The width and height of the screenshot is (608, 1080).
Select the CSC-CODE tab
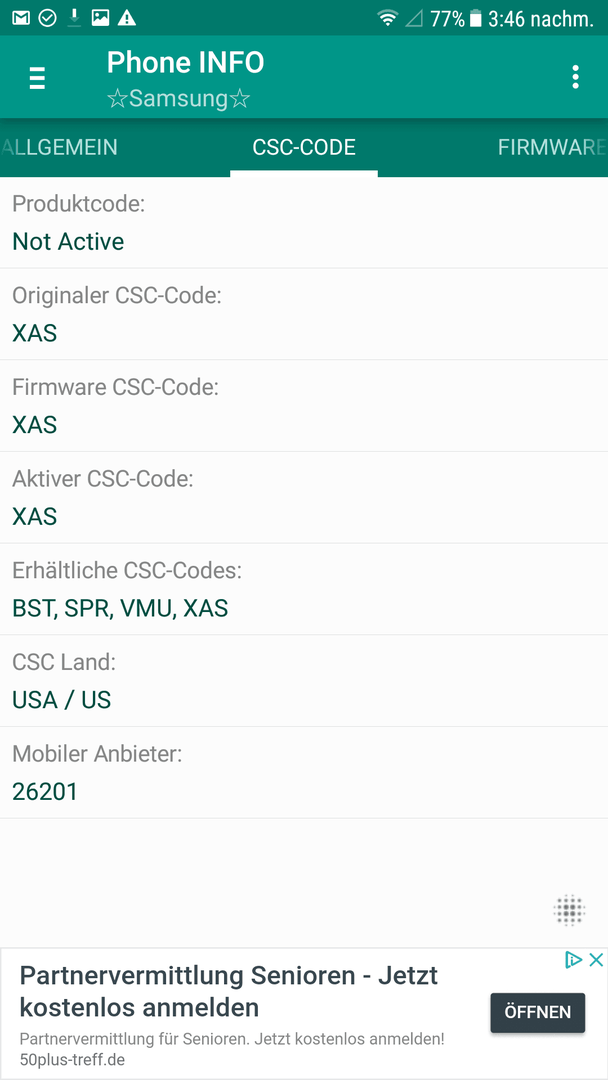[x=304, y=147]
